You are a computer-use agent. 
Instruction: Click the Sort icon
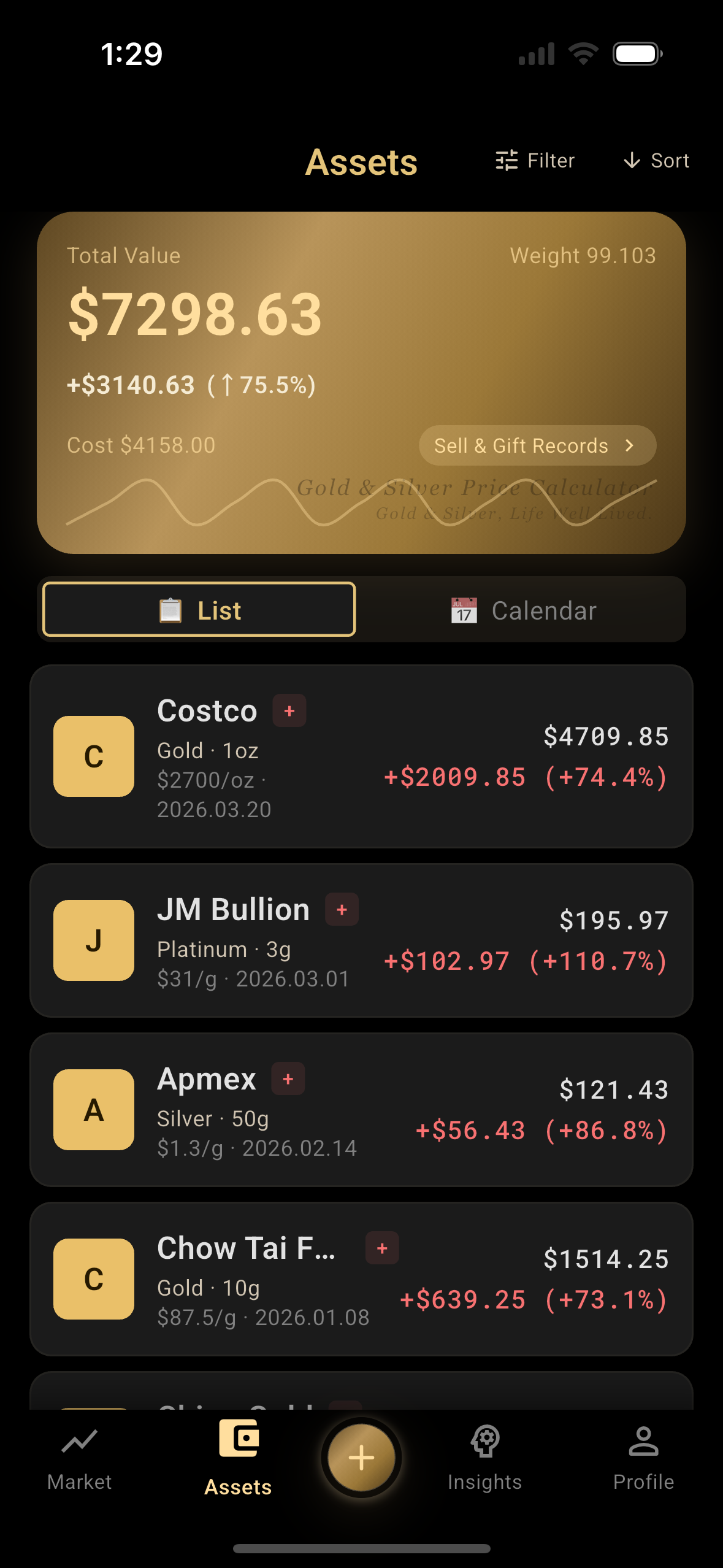631,160
